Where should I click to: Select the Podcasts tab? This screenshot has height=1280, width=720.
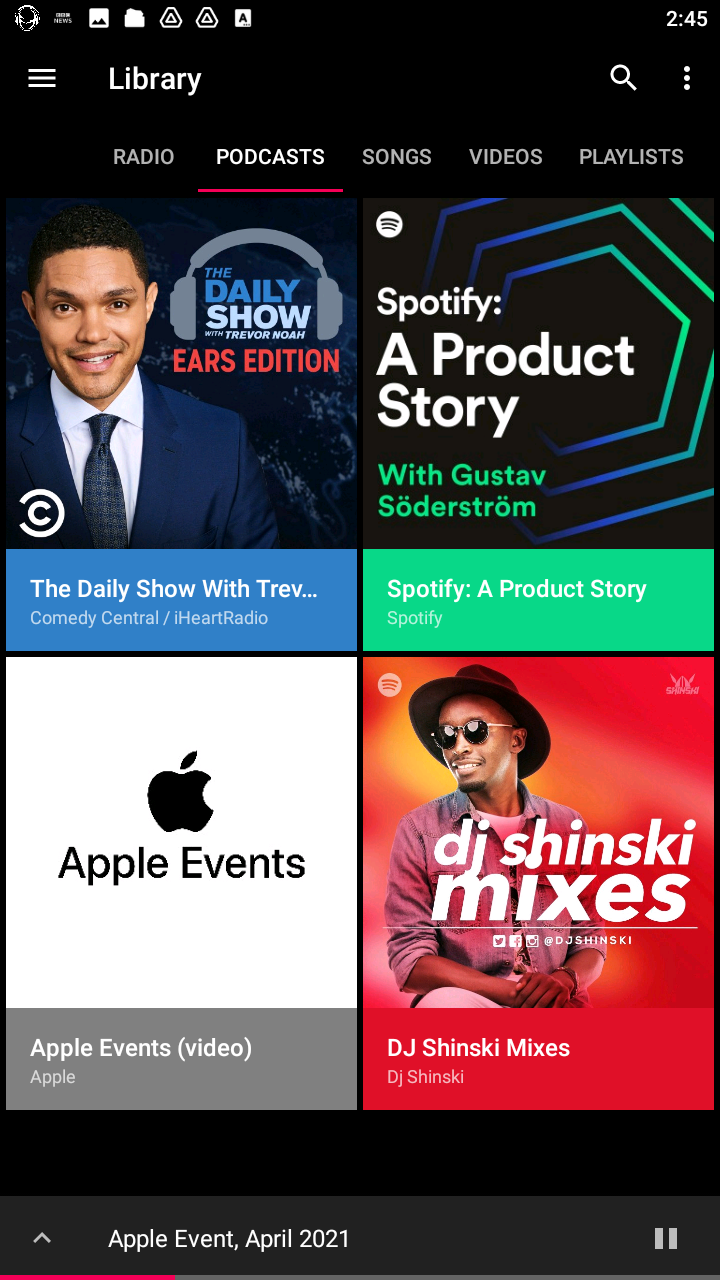pos(270,157)
